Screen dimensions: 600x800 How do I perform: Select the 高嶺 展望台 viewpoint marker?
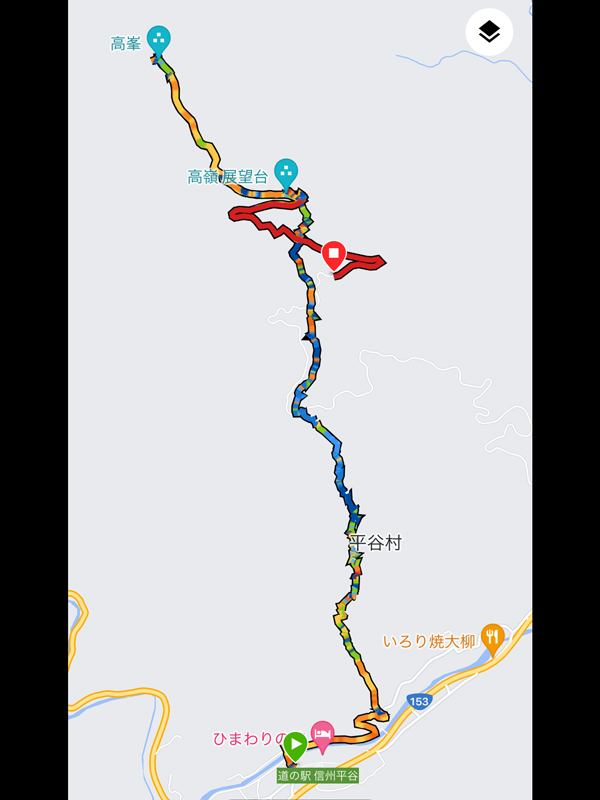(x=286, y=172)
